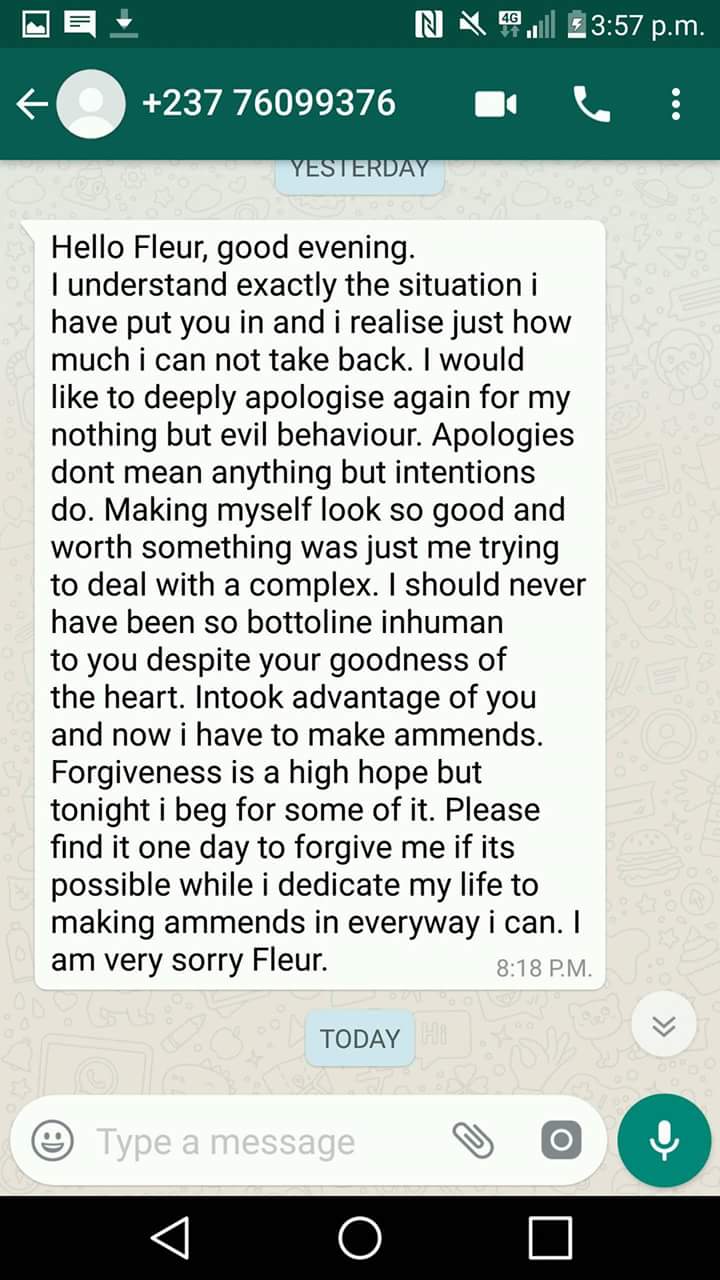Jump to latest messages with down arrows
The image size is (720, 1280).
[664, 1026]
